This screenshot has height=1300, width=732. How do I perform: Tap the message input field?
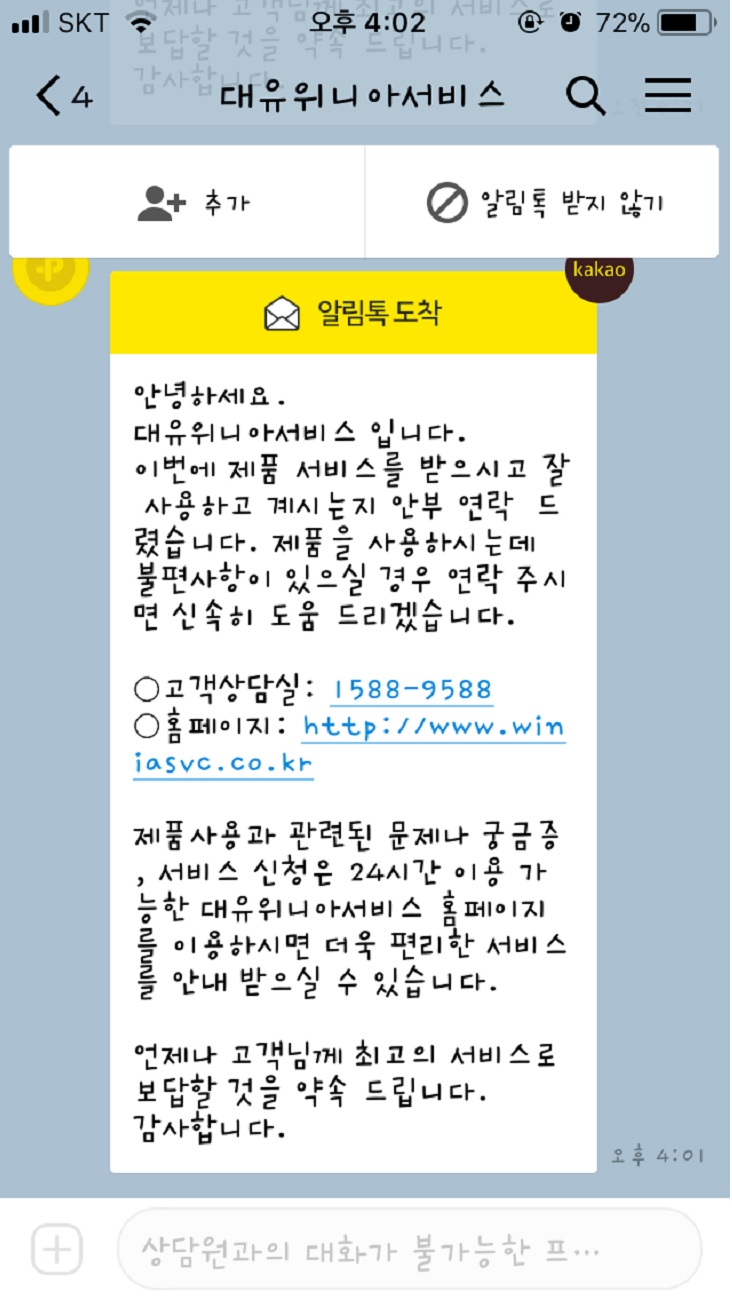point(408,1249)
